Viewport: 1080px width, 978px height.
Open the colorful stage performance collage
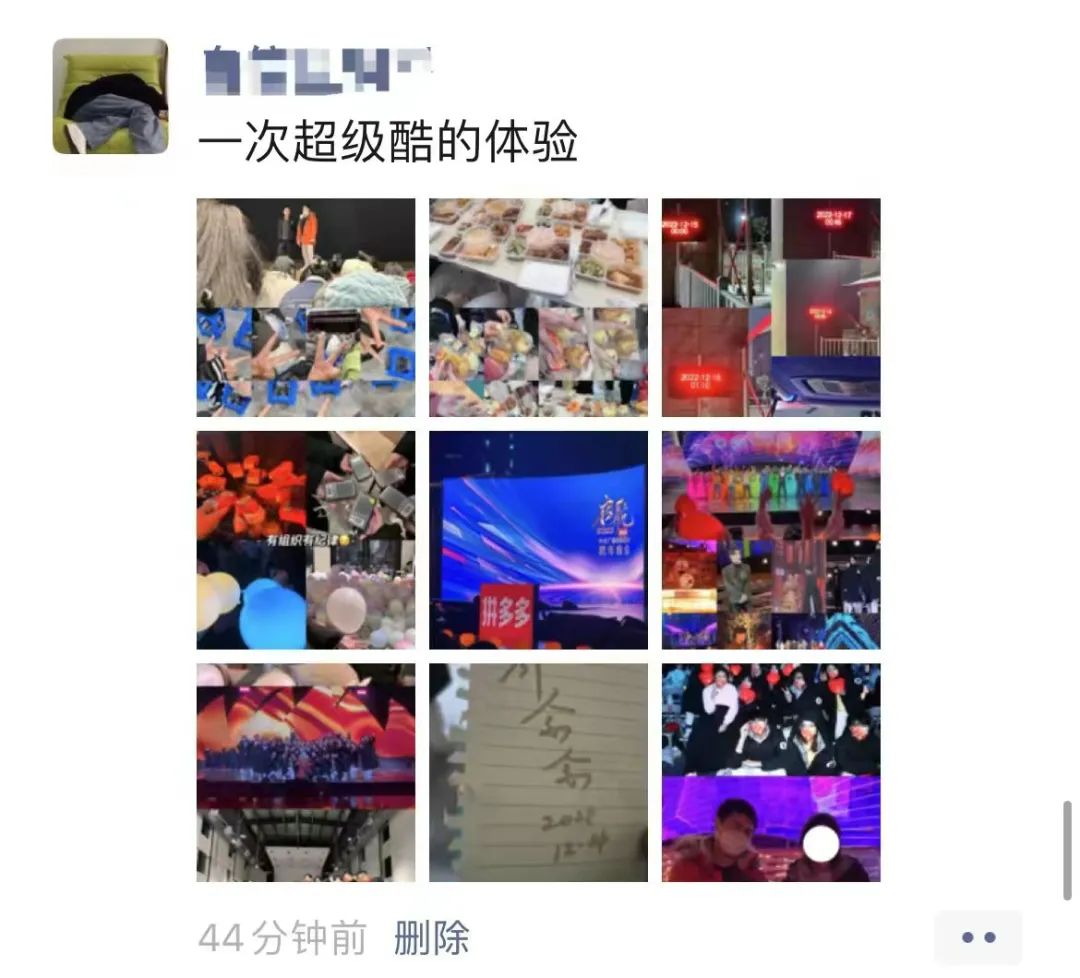pyautogui.click(x=771, y=540)
